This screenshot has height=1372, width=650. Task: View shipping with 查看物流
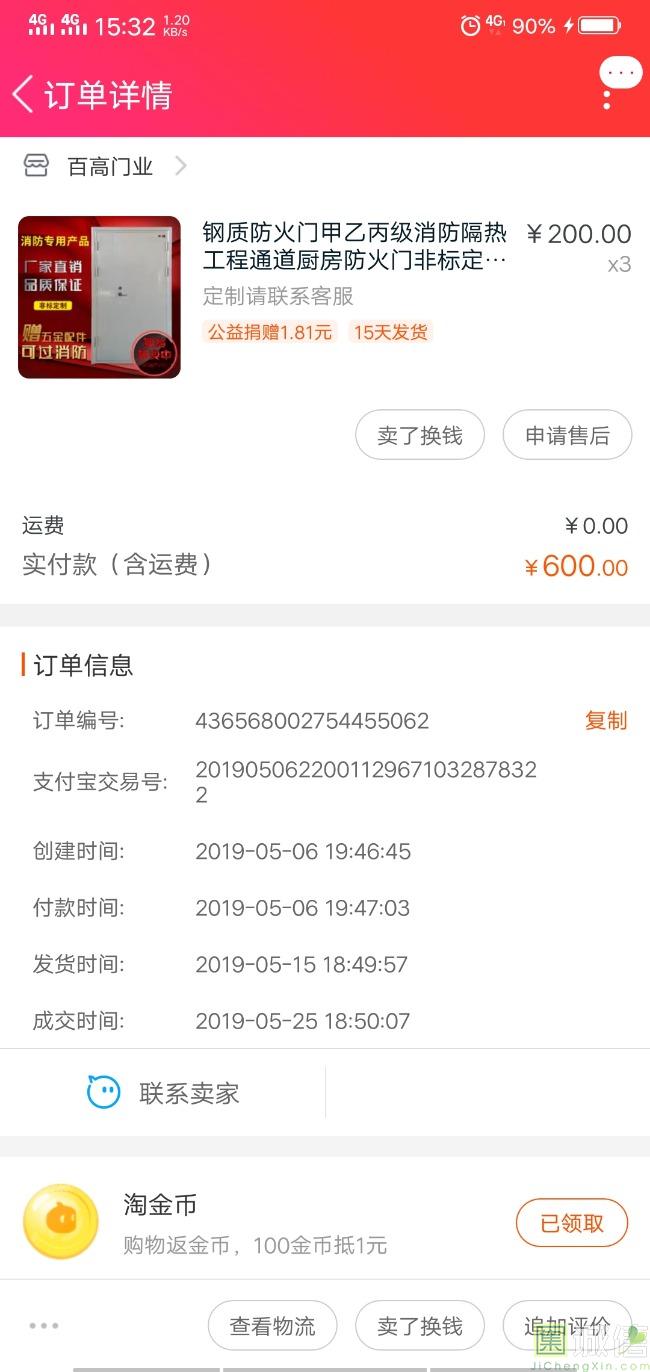[x=272, y=1326]
